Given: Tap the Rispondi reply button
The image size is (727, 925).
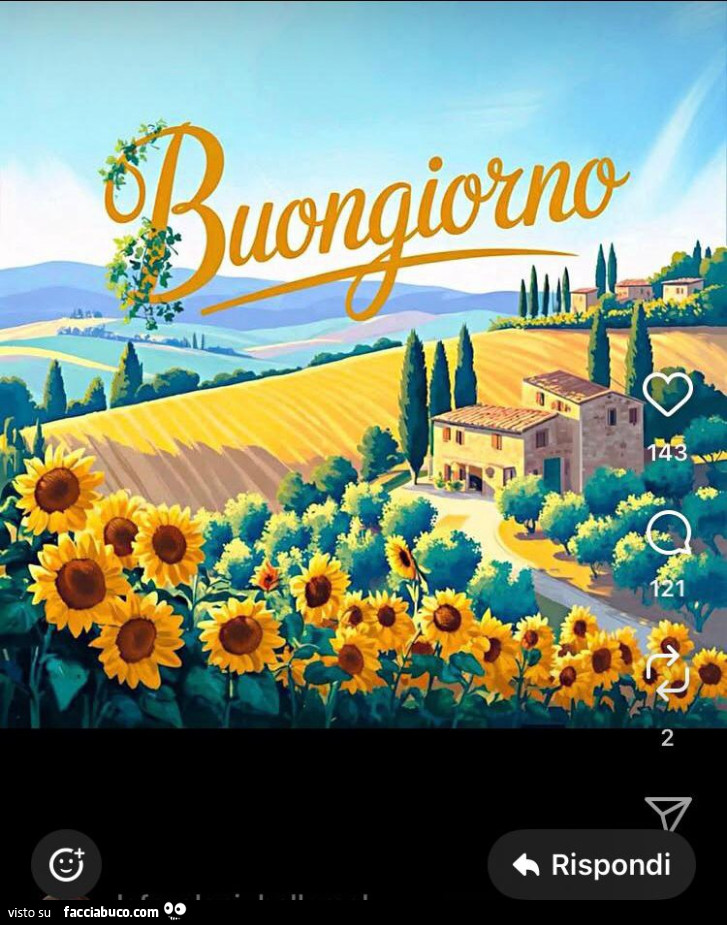Looking at the screenshot, I should coord(592,865).
